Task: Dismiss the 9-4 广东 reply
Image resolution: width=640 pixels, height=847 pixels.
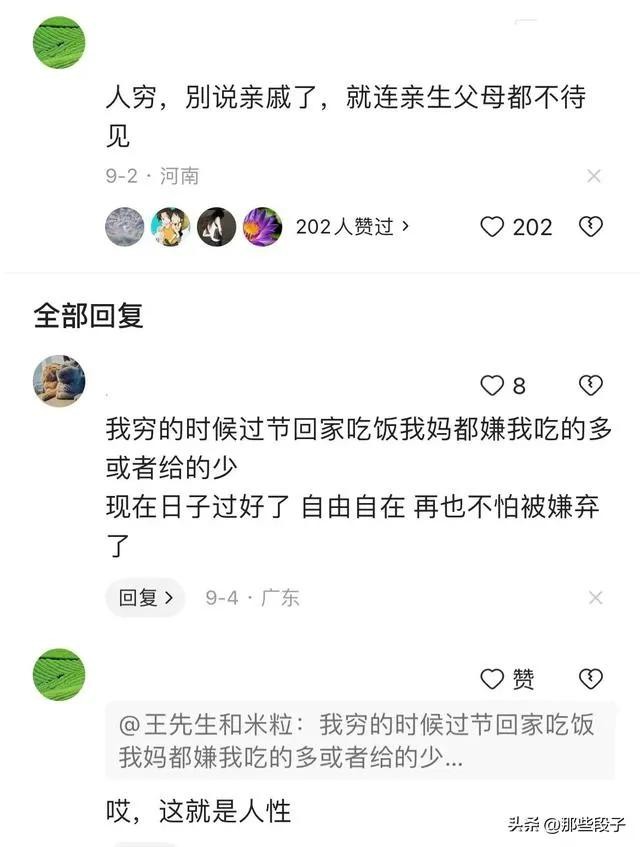Action: (595, 598)
